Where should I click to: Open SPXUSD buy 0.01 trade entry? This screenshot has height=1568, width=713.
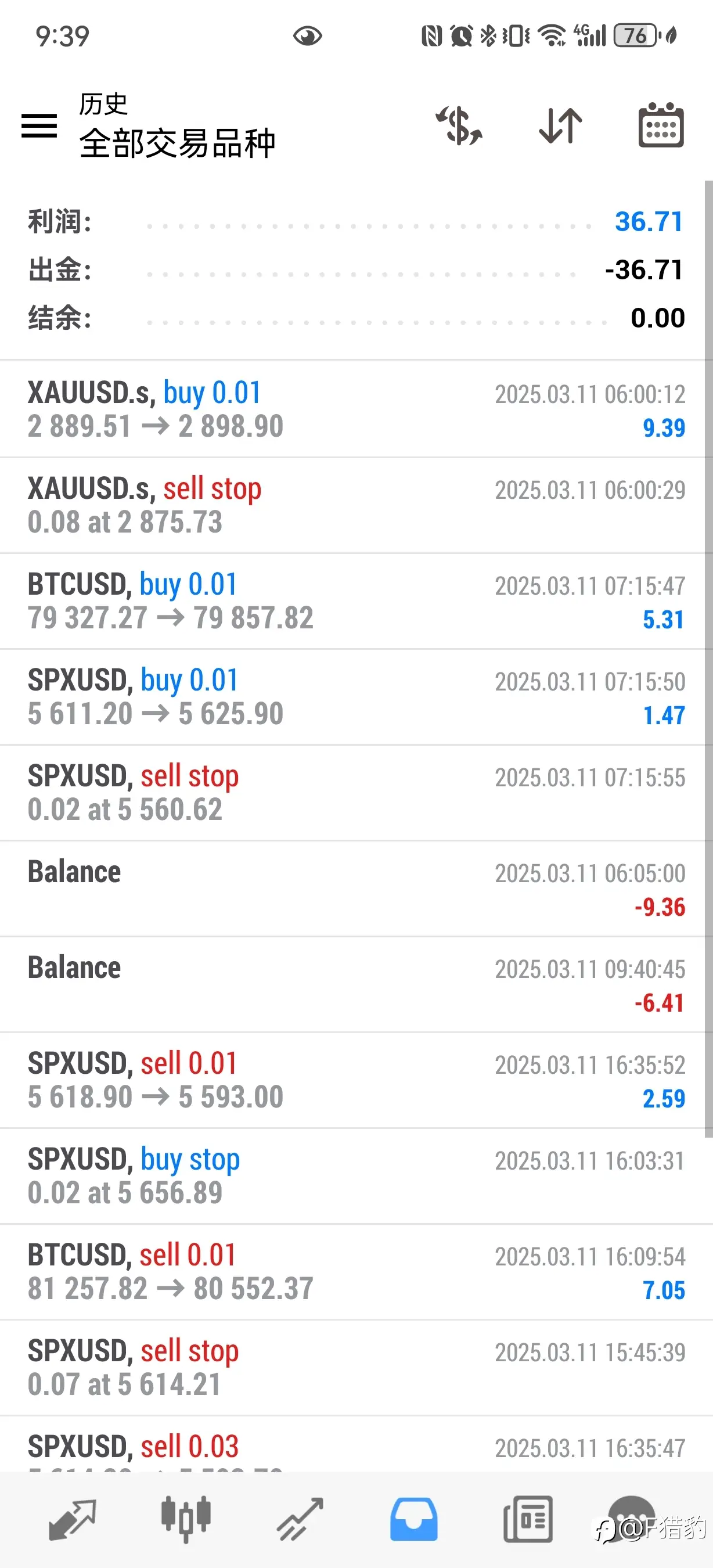(356, 697)
